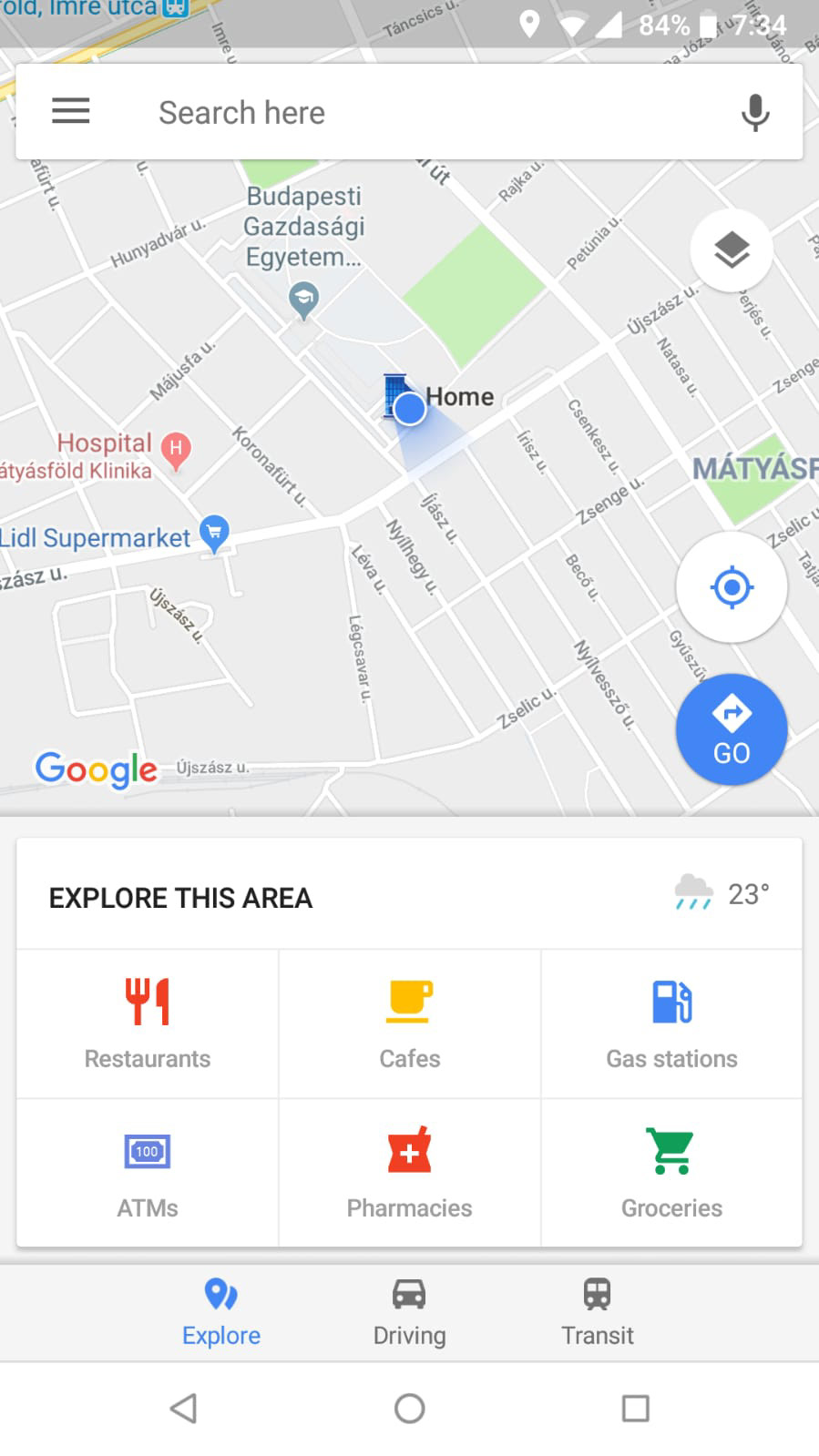Open the hamburger menu drawer
819x1456 pixels.
pos(70,112)
